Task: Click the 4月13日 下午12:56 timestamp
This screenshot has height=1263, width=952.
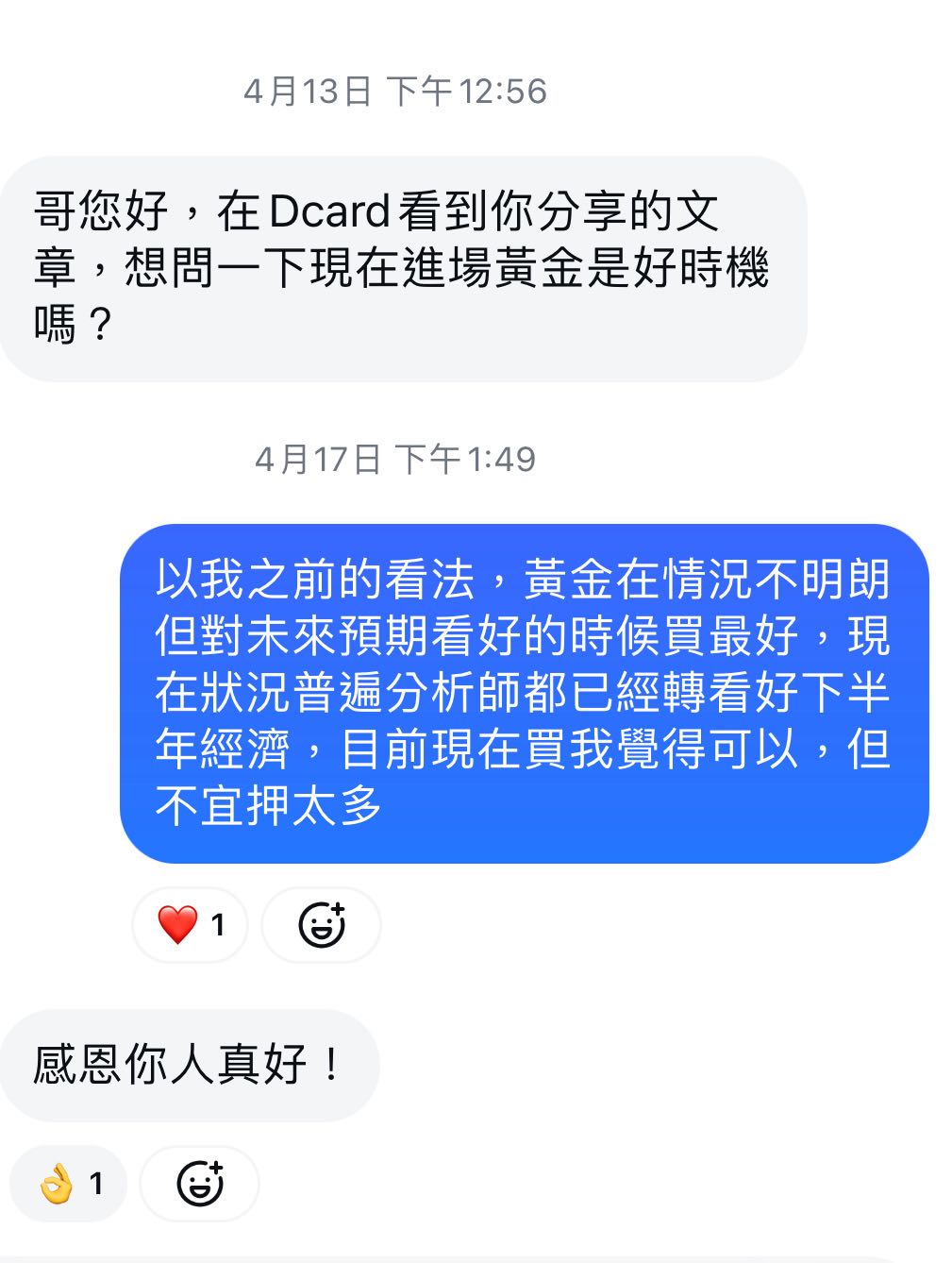Action: tap(395, 91)
